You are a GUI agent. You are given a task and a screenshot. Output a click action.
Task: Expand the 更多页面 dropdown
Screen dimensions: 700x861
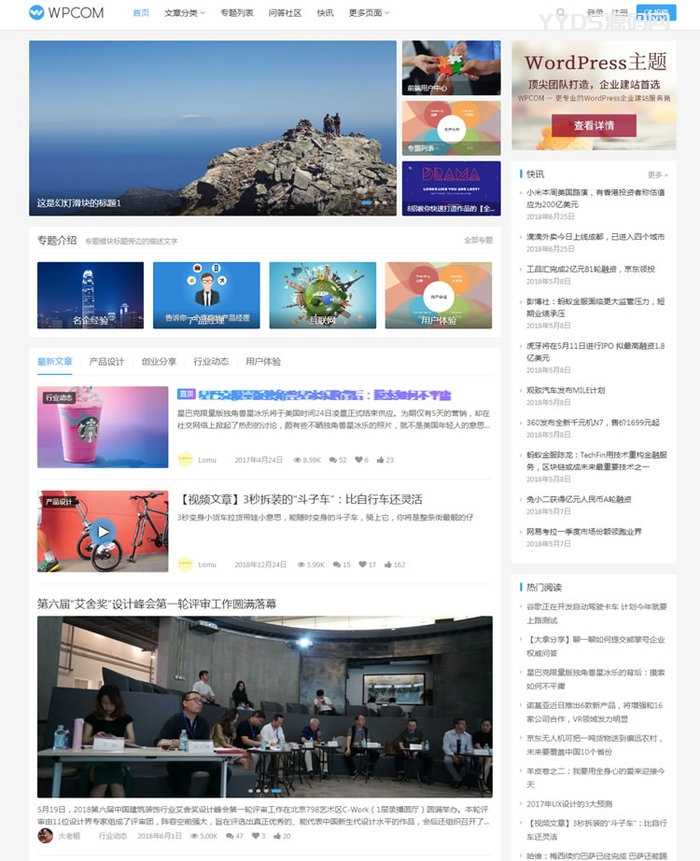coord(368,13)
